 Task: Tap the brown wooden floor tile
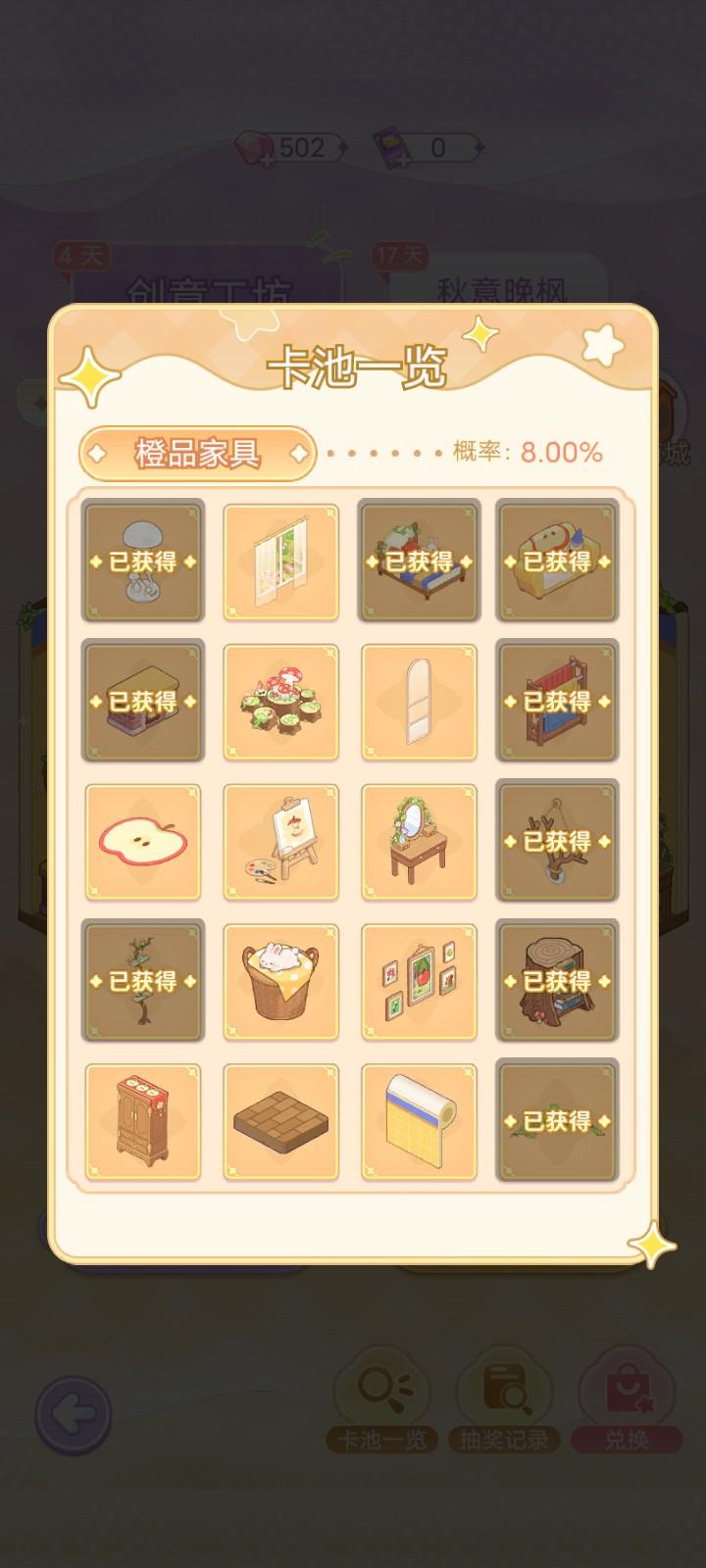pos(280,1121)
